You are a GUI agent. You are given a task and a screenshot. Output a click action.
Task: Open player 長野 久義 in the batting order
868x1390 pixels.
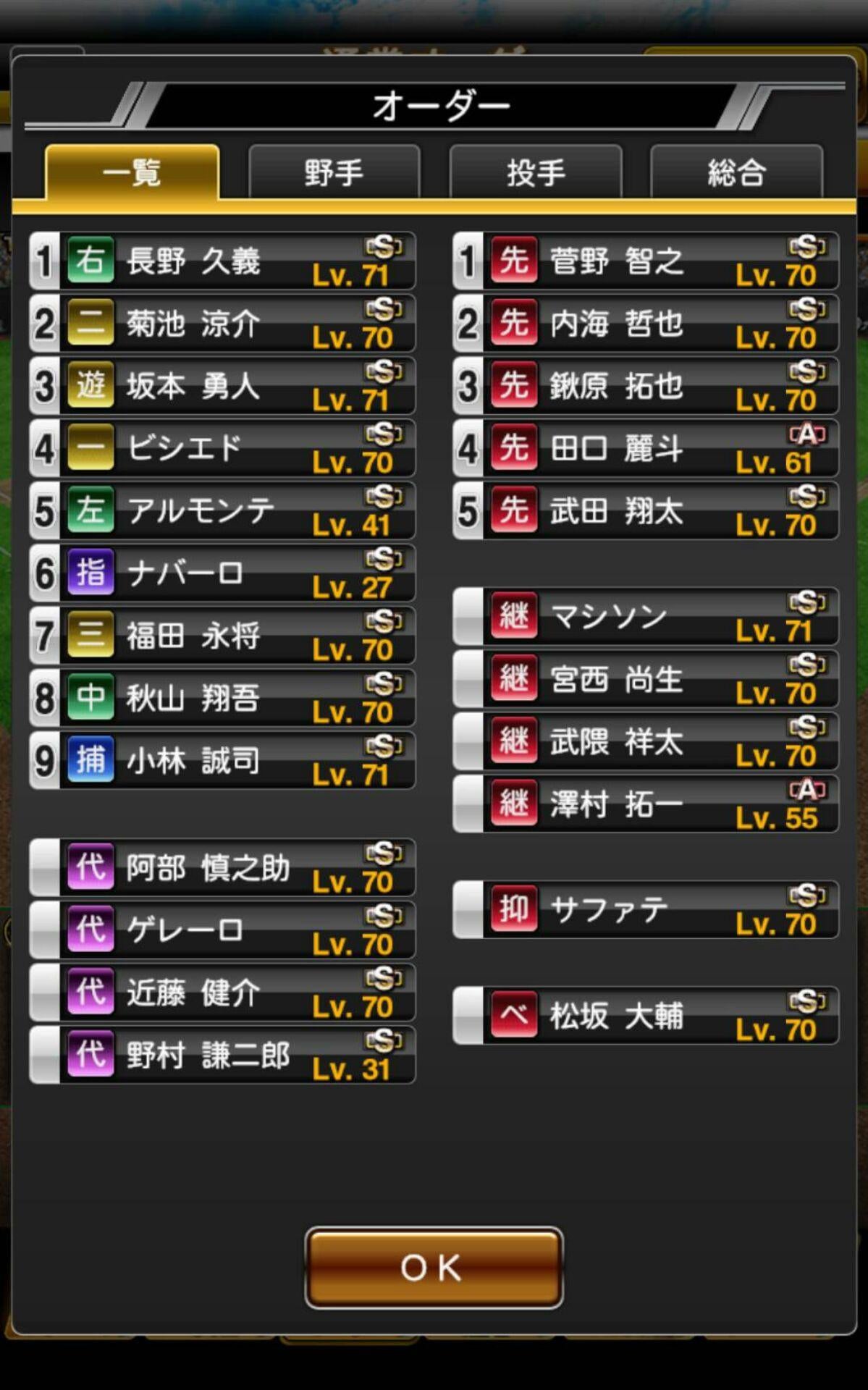click(222, 261)
